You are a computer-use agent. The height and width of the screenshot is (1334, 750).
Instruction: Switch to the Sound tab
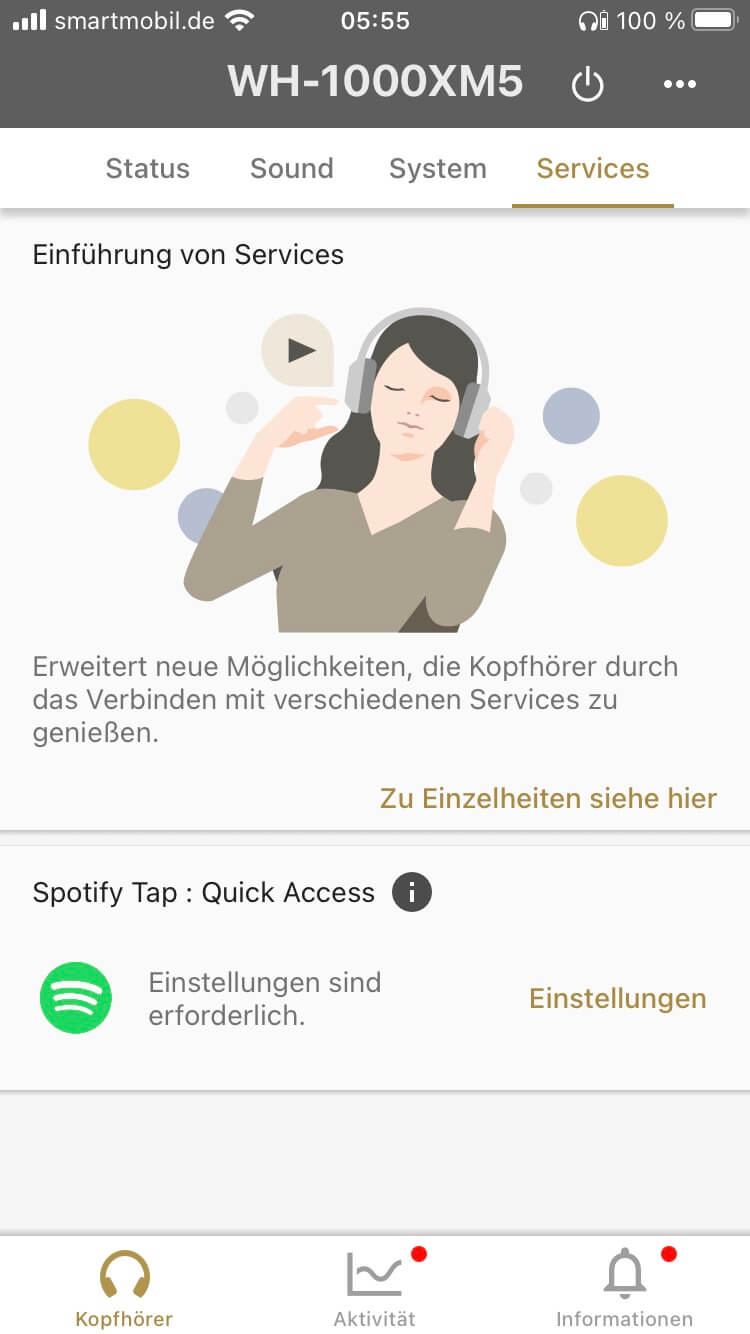(x=292, y=168)
